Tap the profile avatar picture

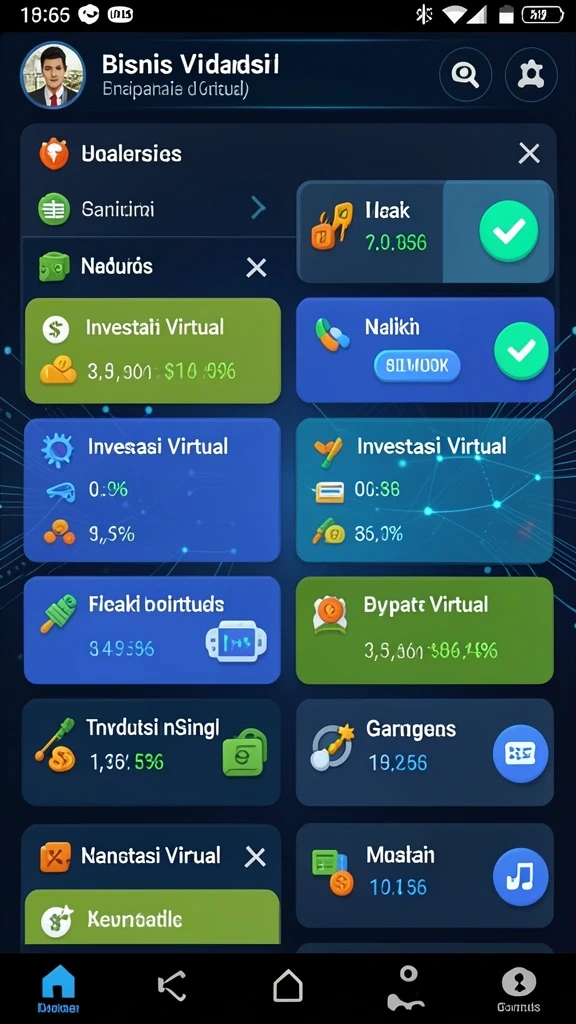[52, 75]
